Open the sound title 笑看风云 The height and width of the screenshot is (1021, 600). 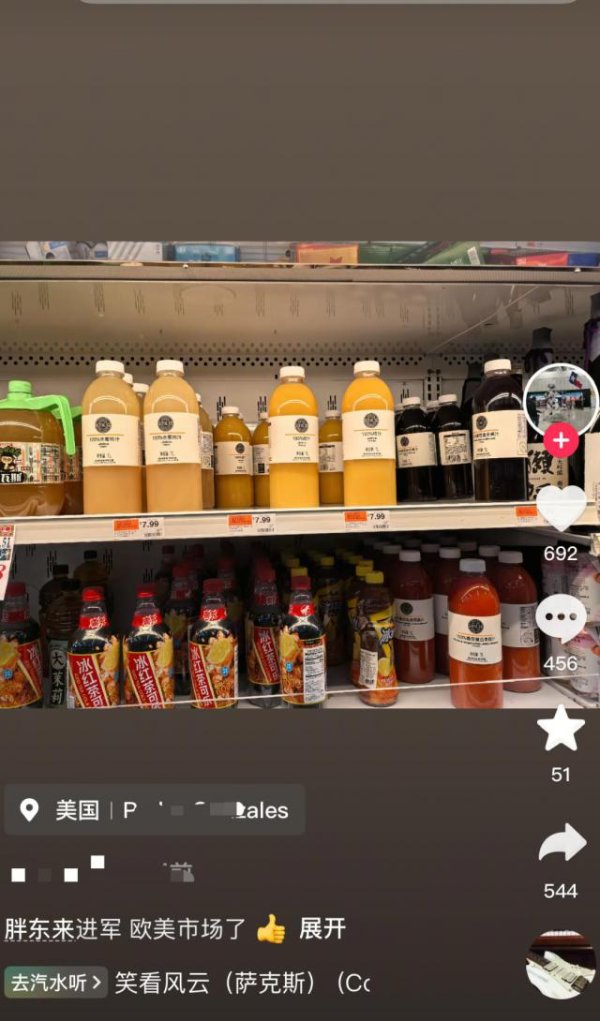pyautogui.click(x=242, y=982)
